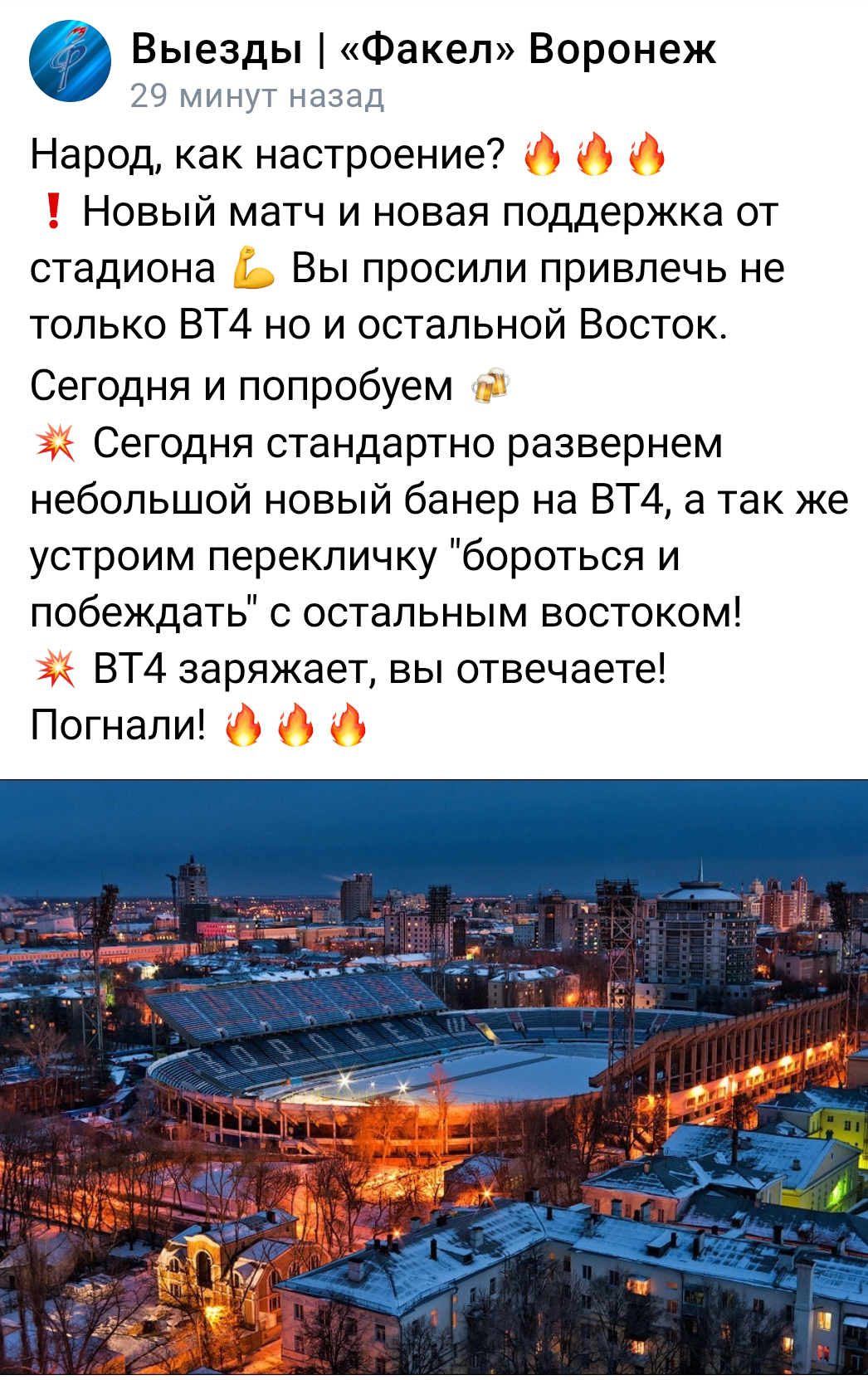The height and width of the screenshot is (1380, 868).
Task: Open the Выезды | «Факел» Воронеж community page
Action: click(x=422, y=48)
